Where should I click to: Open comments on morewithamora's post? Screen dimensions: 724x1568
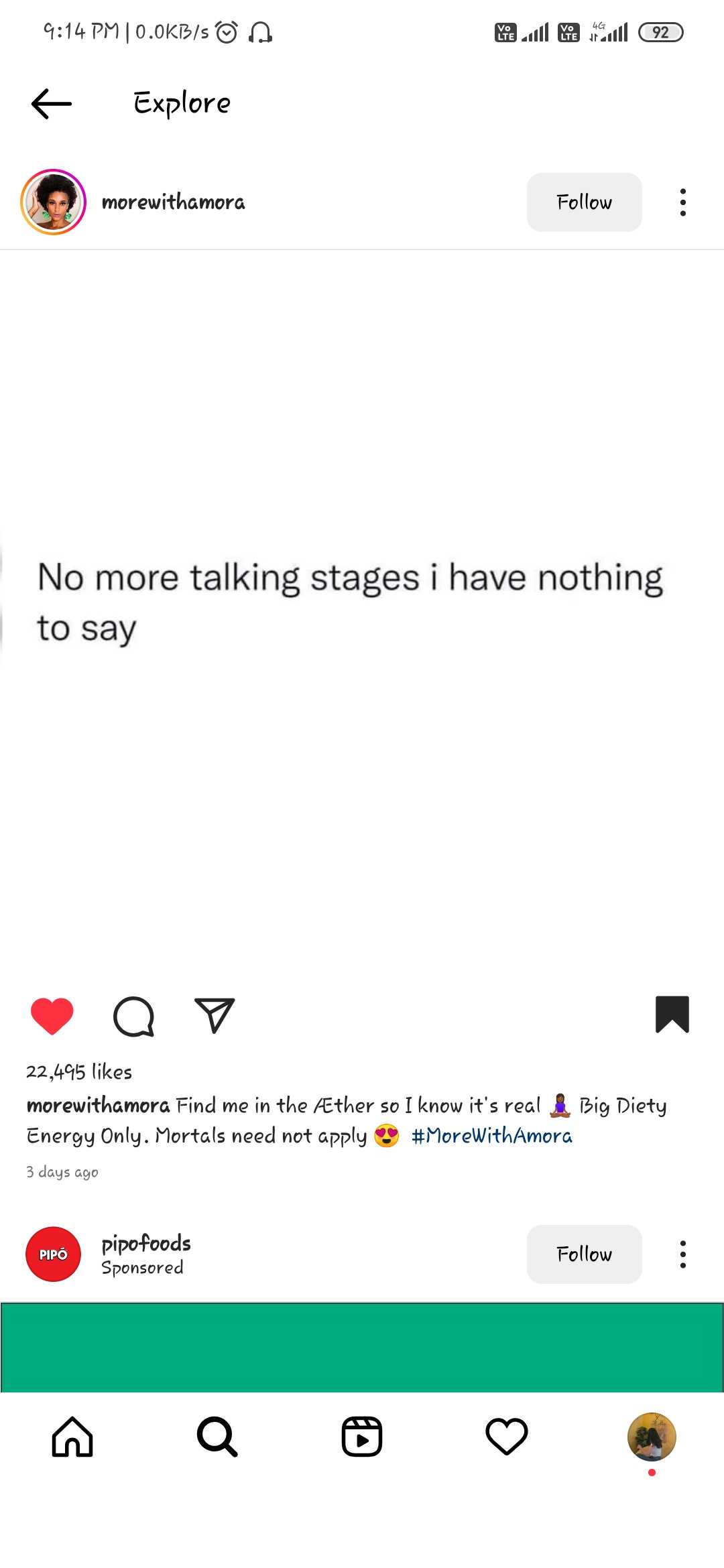134,1016
